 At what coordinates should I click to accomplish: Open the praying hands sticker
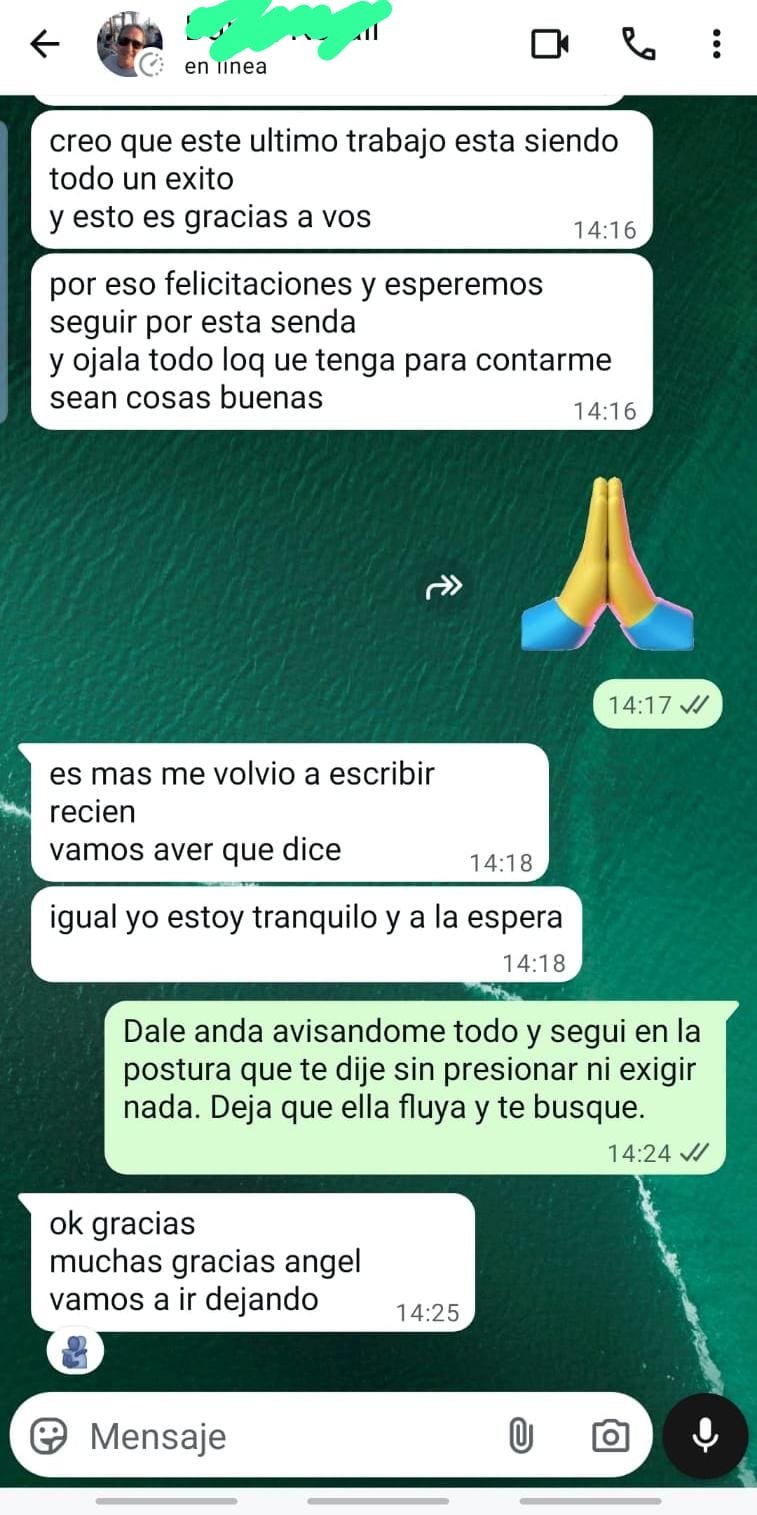pyautogui.click(x=607, y=562)
